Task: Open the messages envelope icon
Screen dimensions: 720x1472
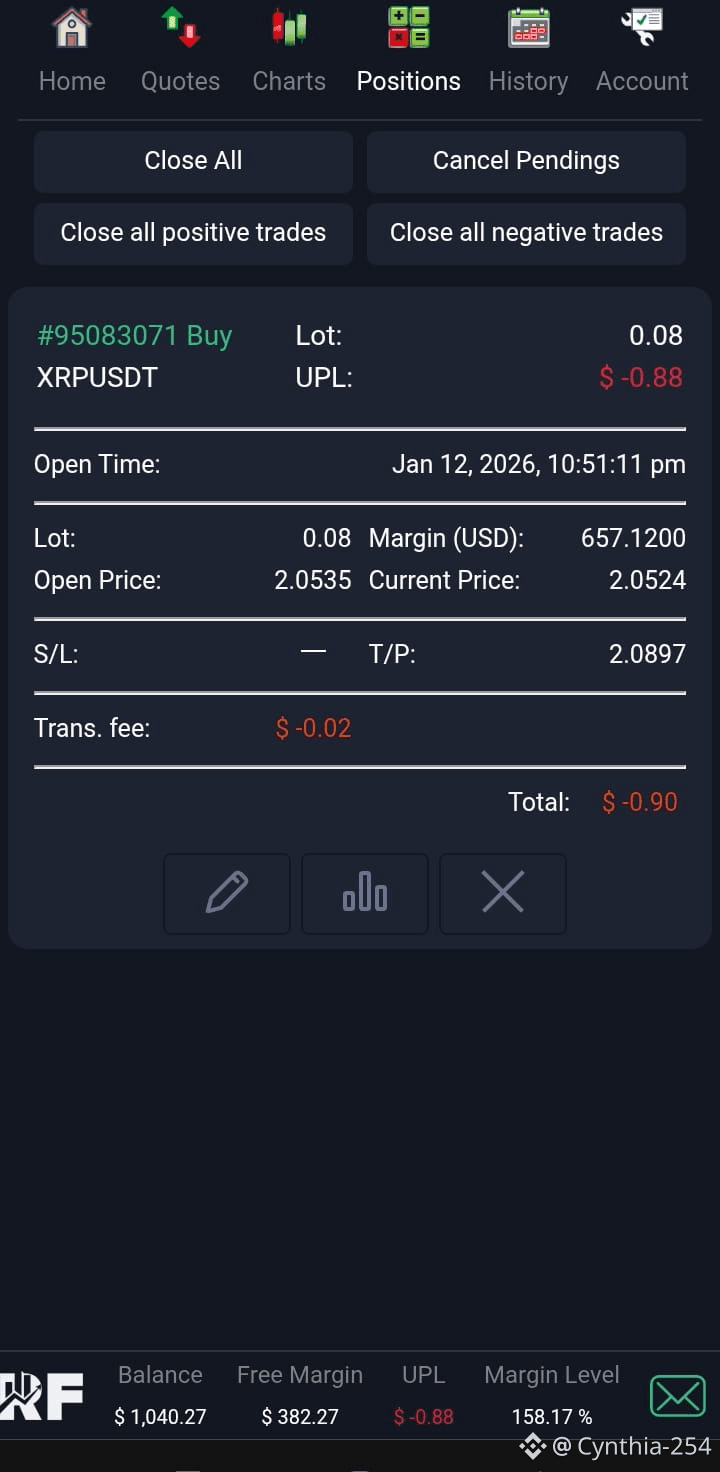Action: (678, 1396)
